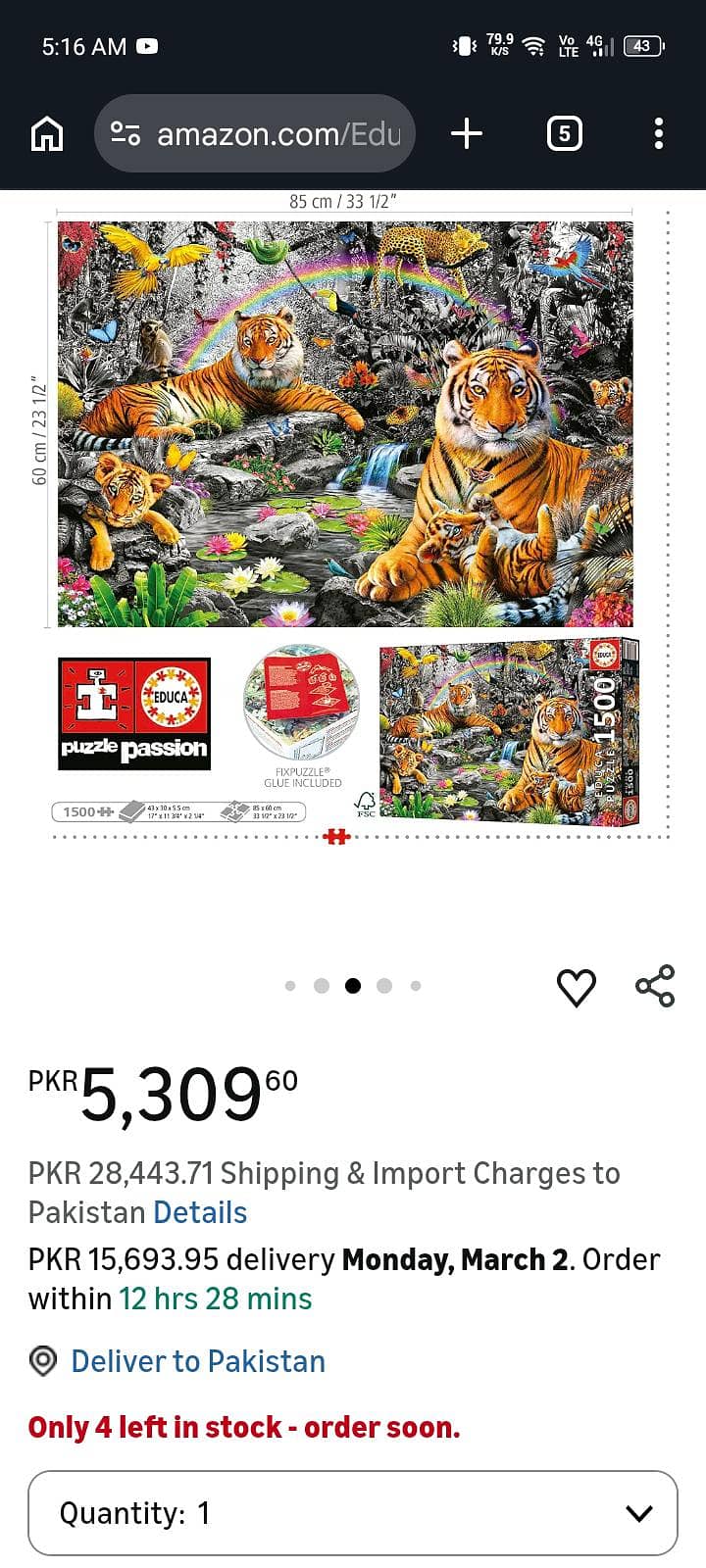Screen dimensions: 706x1568
Task: Open the Quantity dropdown
Action: pos(353,1512)
